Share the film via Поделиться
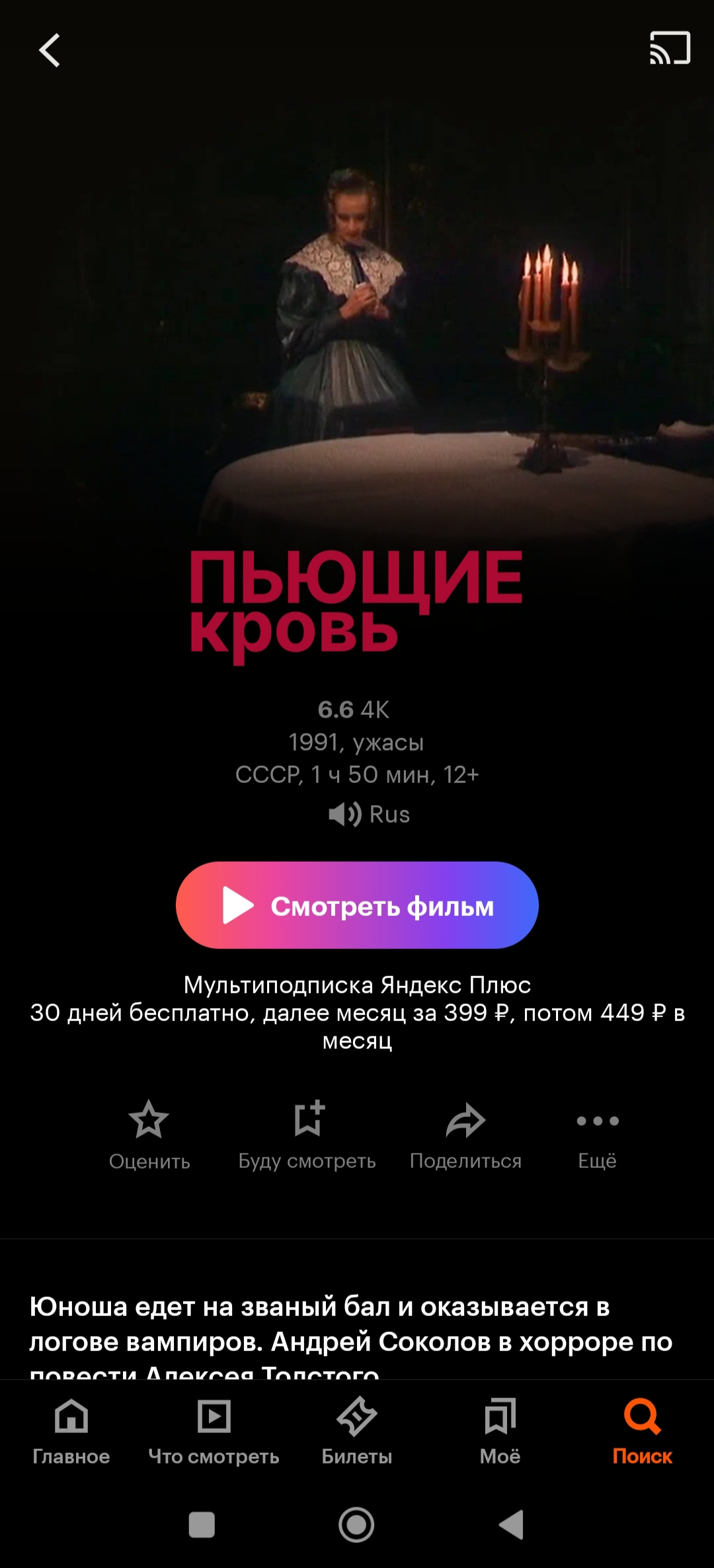This screenshot has height=1568, width=714. [466, 1135]
